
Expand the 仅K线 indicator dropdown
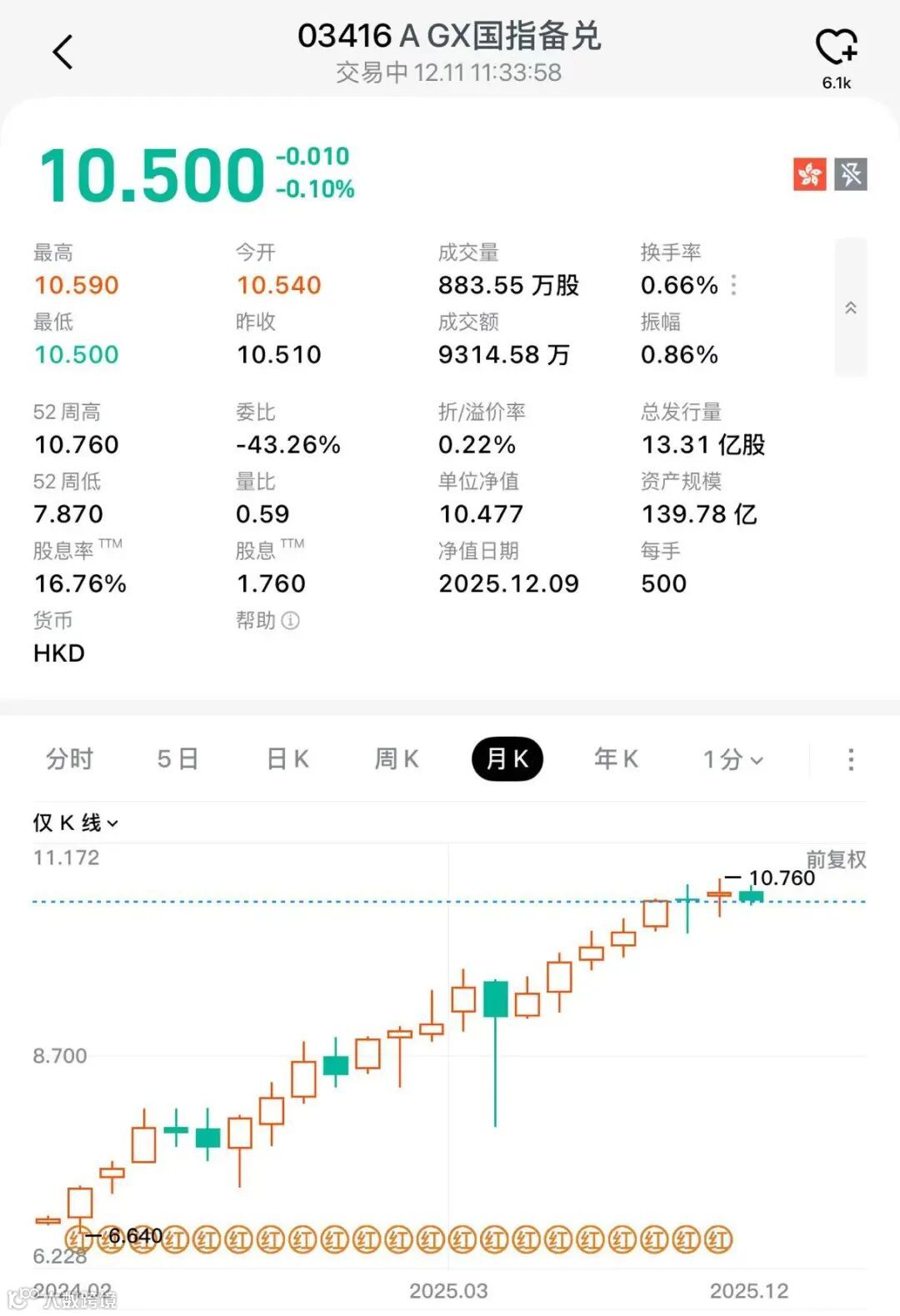75,823
